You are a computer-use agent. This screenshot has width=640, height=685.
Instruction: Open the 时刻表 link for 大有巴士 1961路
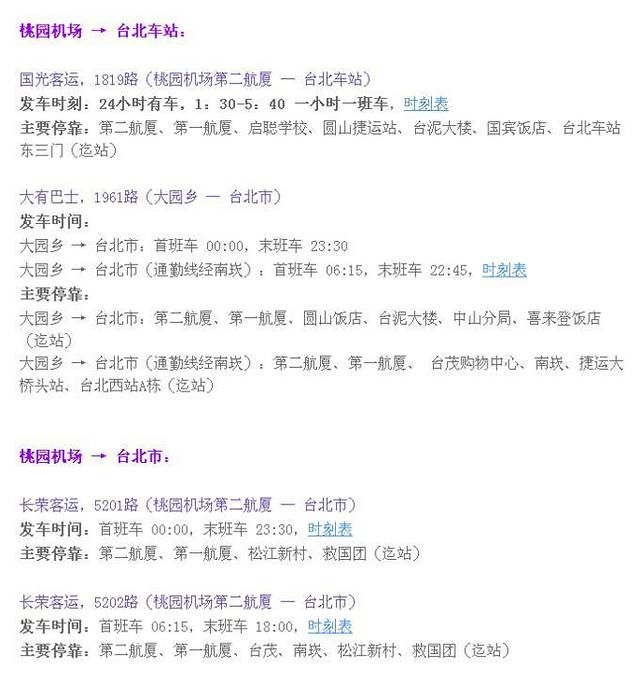click(x=504, y=270)
